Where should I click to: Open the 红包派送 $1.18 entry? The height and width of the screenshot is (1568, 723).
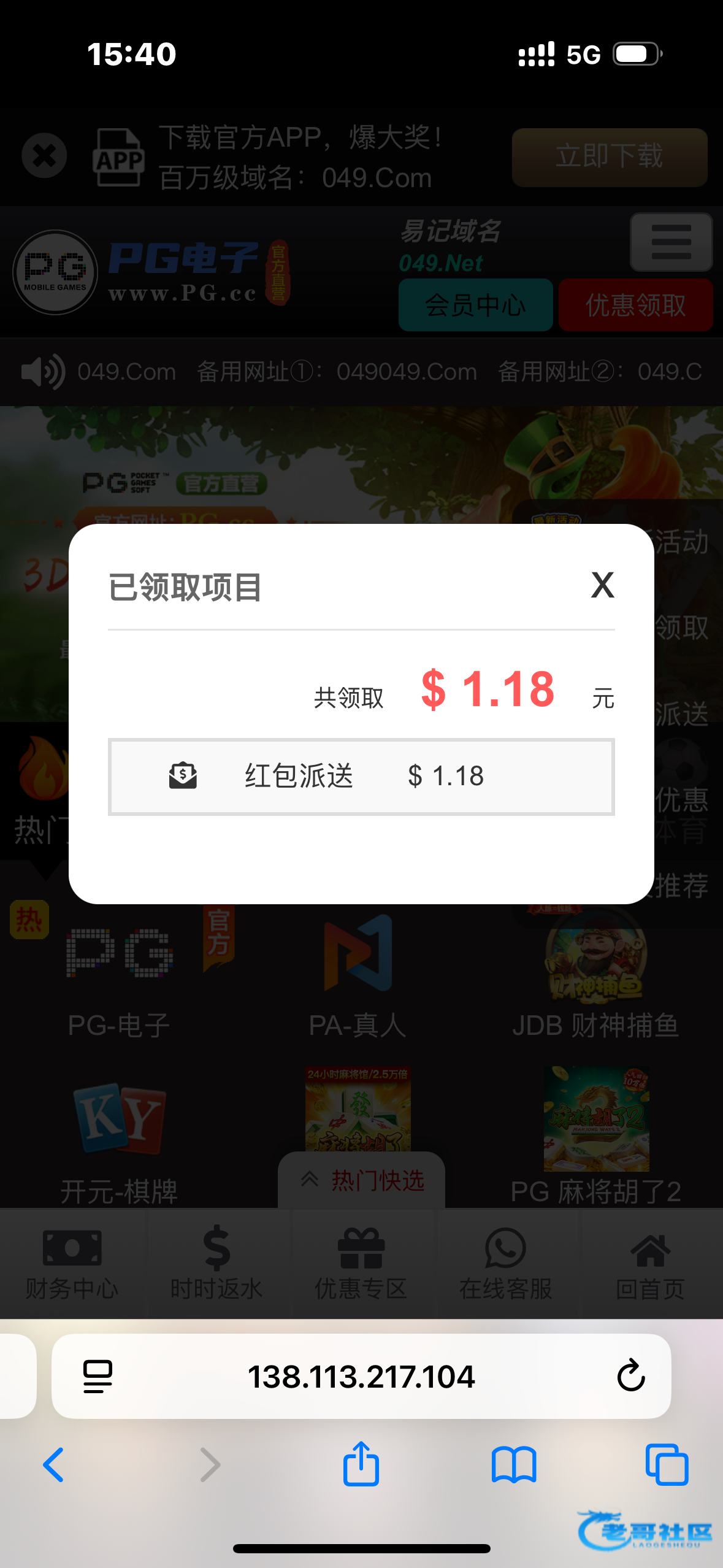pyautogui.click(x=361, y=777)
